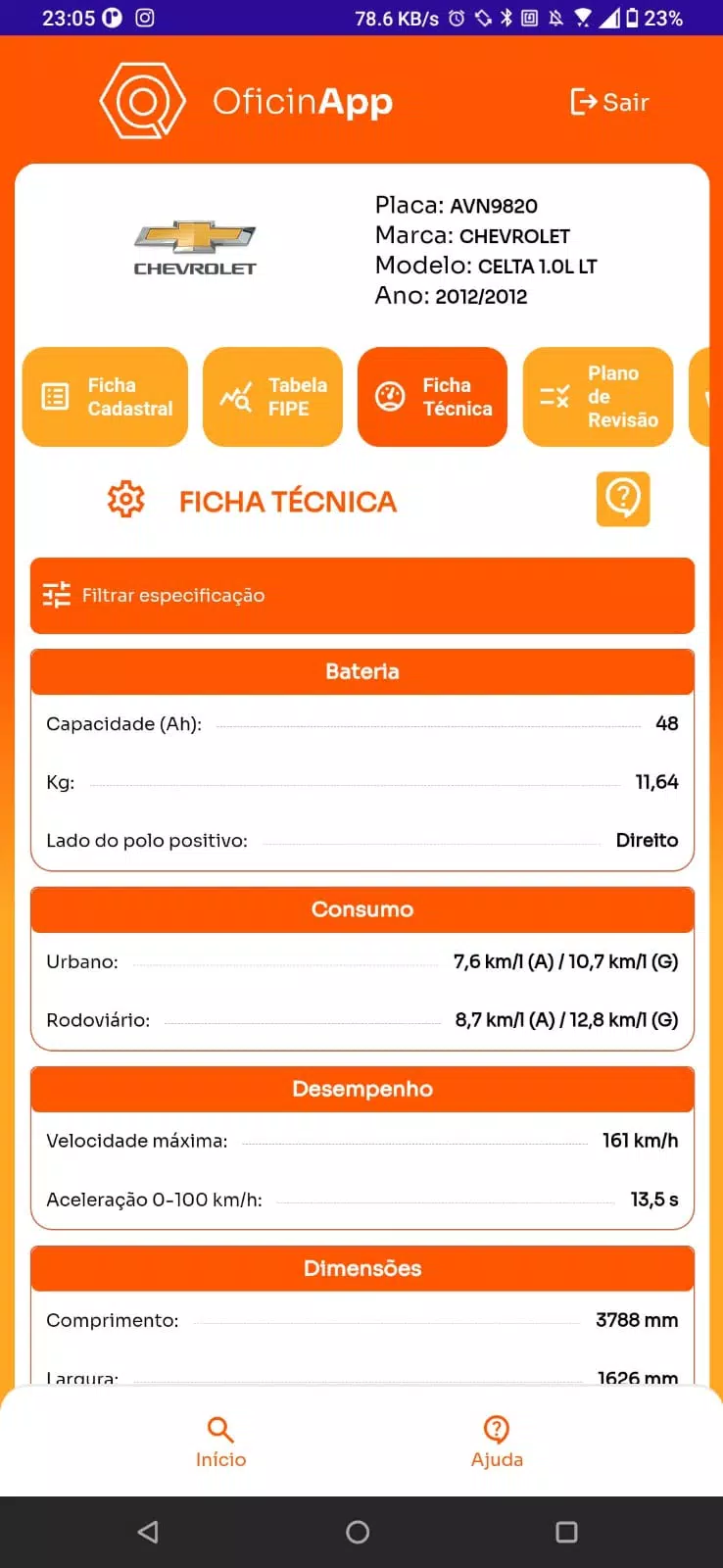
Task: Select the Ficha Cadastral icon
Action: [x=56, y=396]
